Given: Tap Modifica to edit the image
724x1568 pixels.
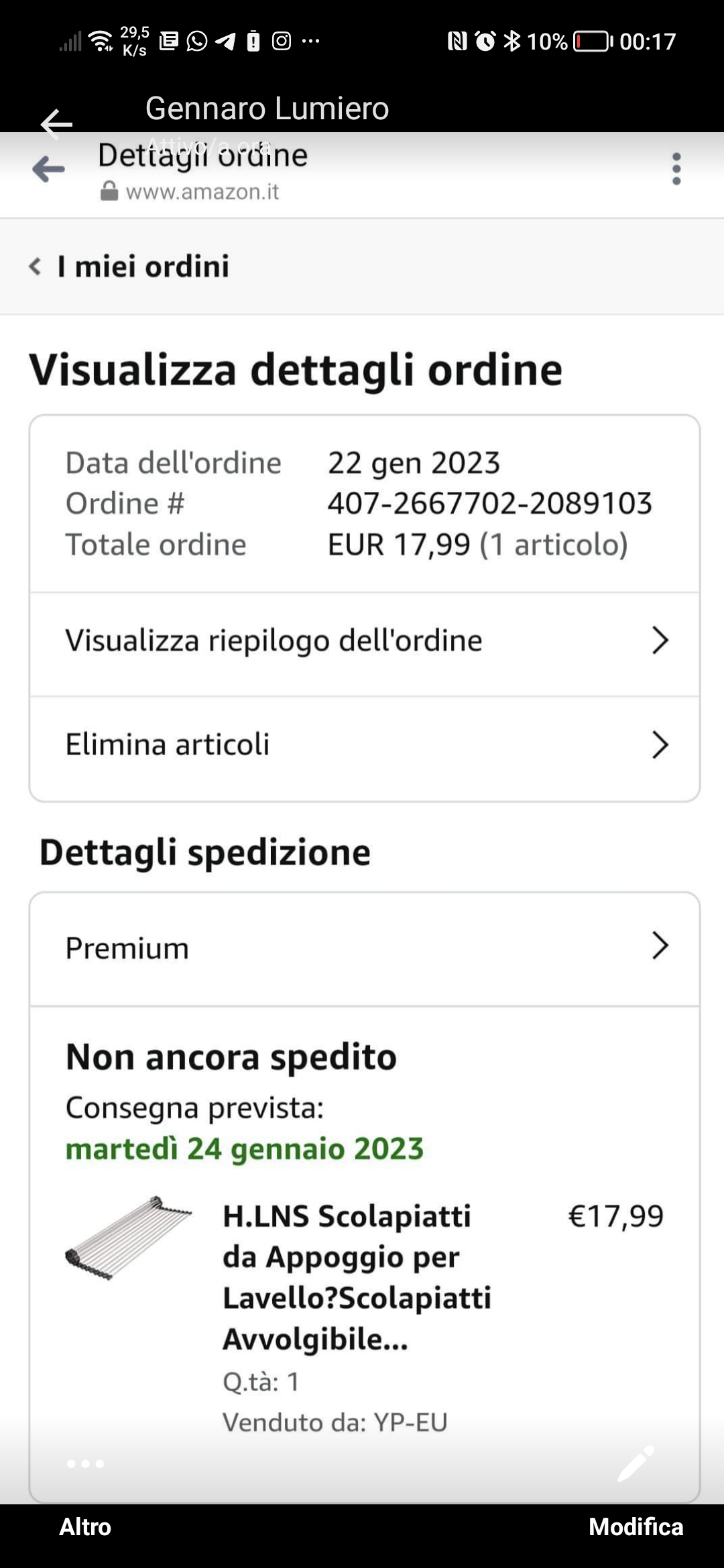Looking at the screenshot, I should [636, 1526].
